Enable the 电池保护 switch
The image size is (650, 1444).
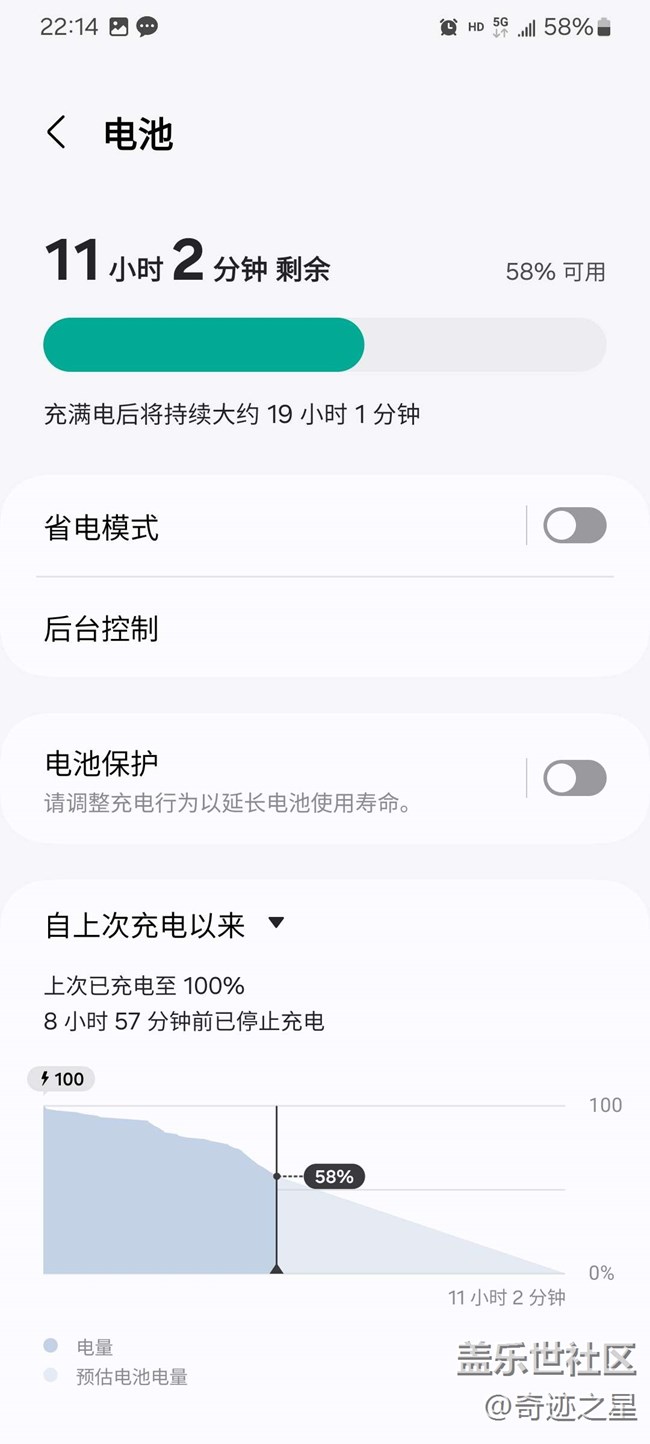click(575, 778)
